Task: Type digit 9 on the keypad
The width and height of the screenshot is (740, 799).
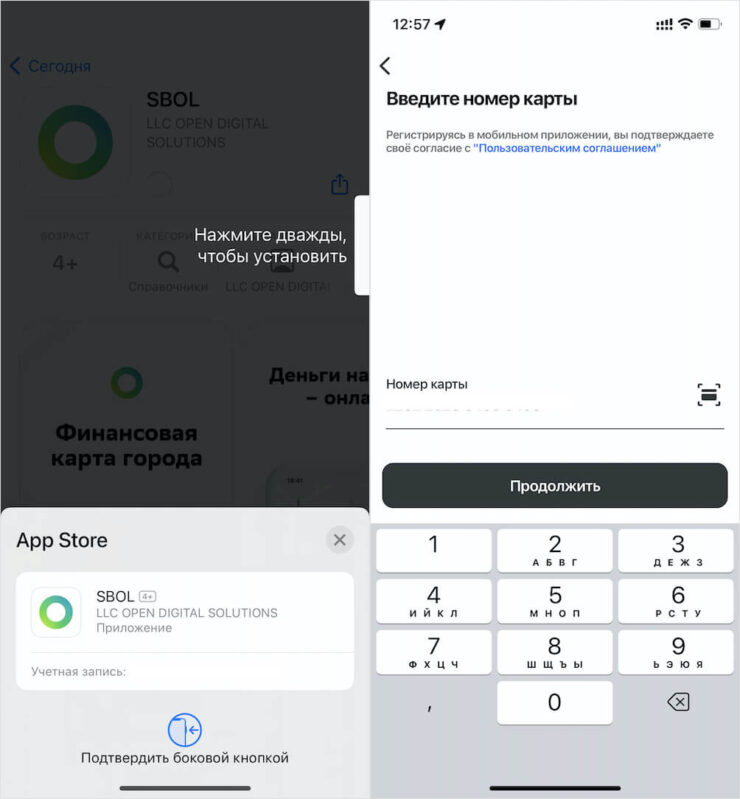Action: [677, 652]
